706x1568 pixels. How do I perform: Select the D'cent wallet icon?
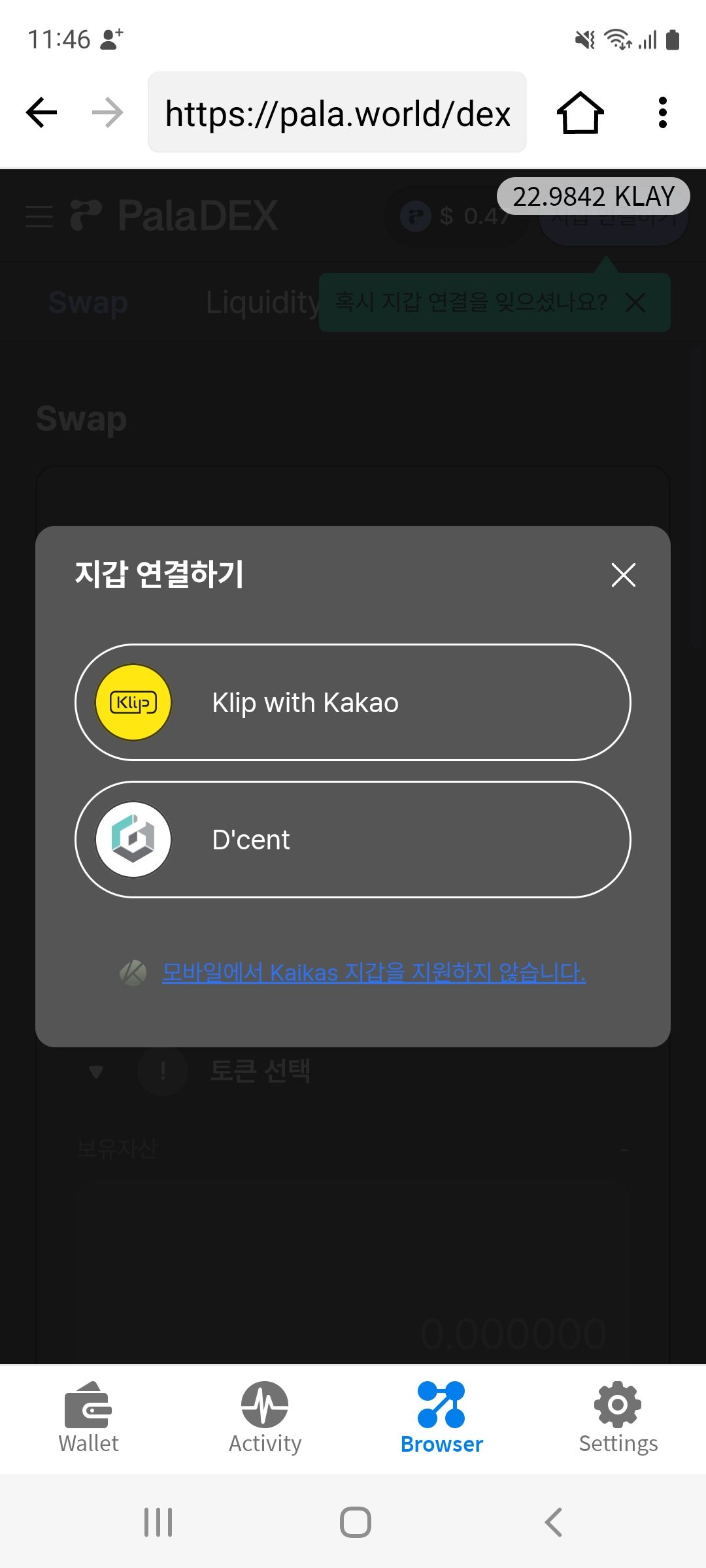tap(133, 840)
